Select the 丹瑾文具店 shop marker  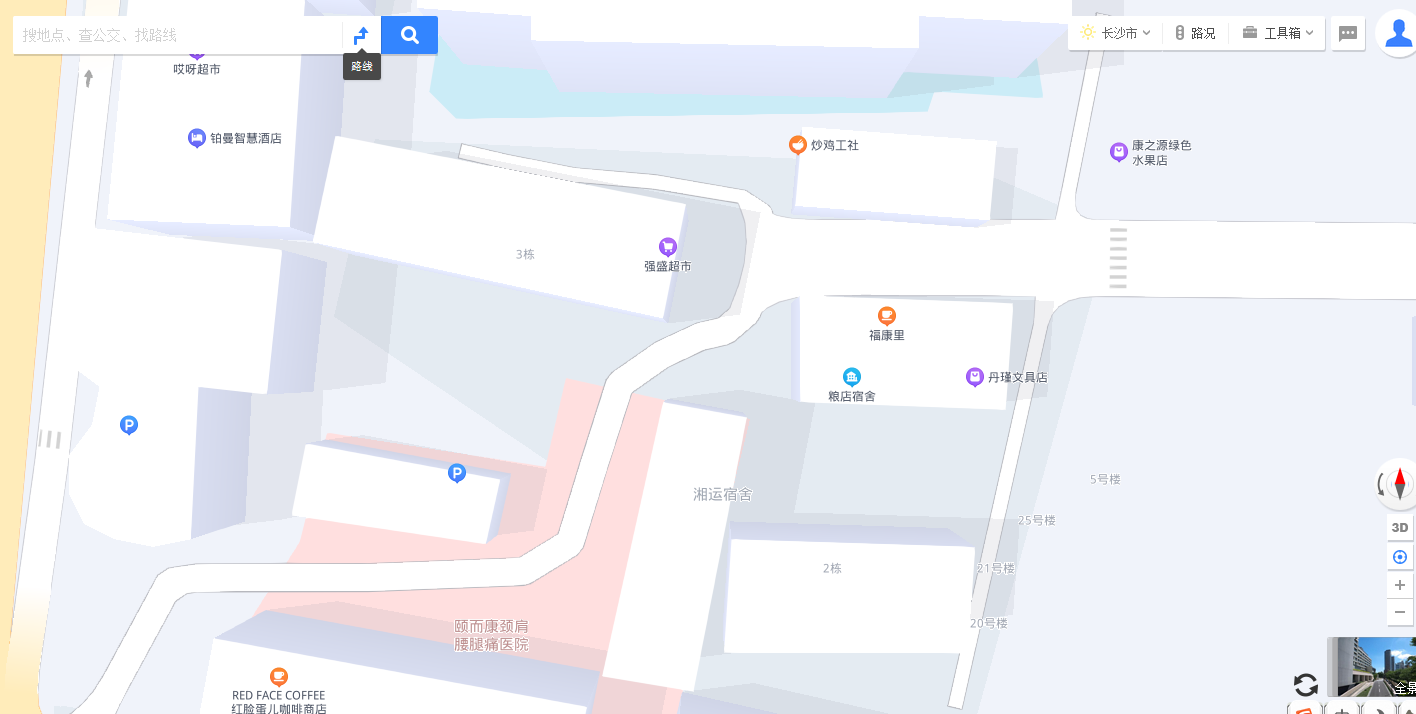click(975, 377)
